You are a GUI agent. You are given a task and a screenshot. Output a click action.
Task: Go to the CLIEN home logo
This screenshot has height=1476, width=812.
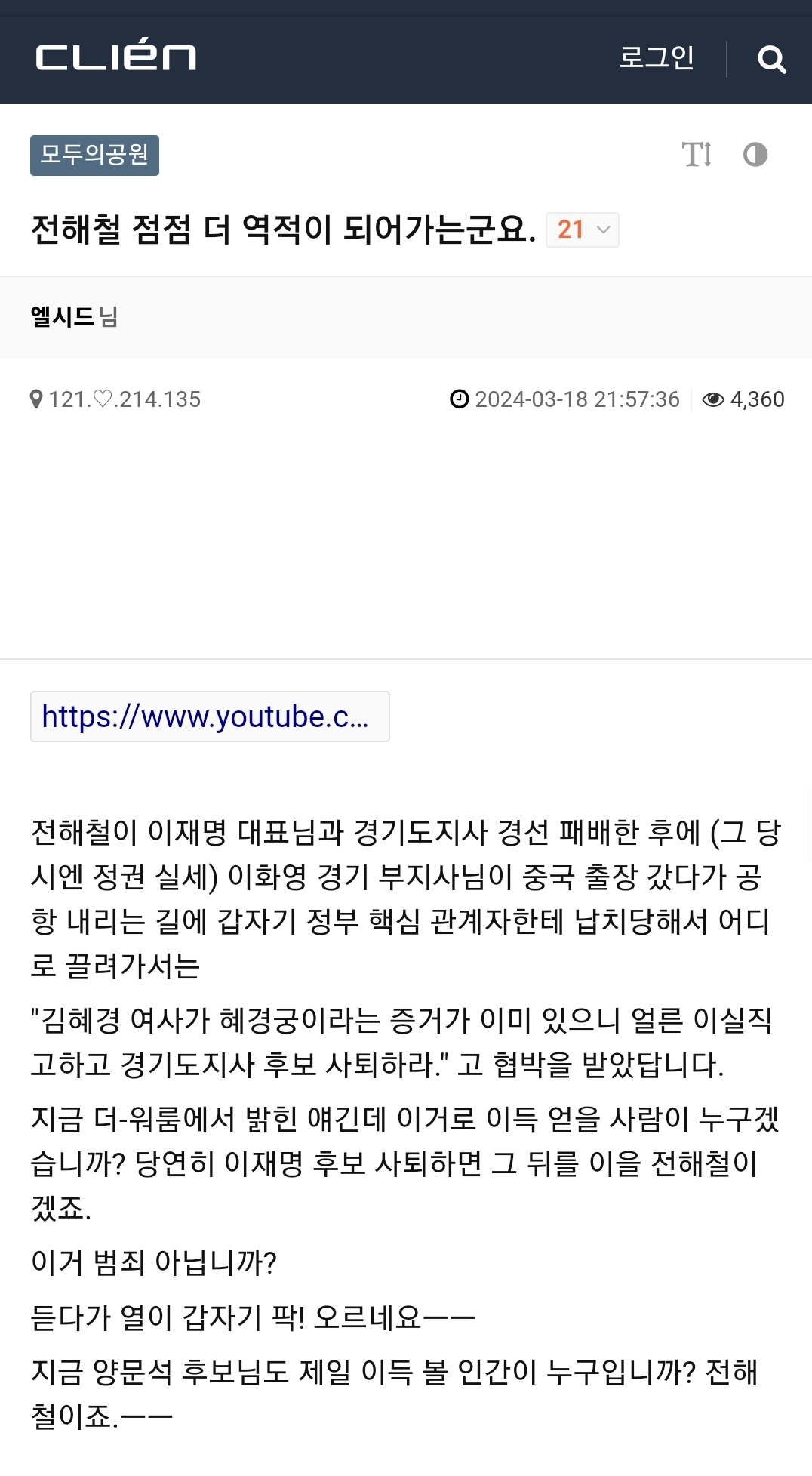(x=116, y=58)
